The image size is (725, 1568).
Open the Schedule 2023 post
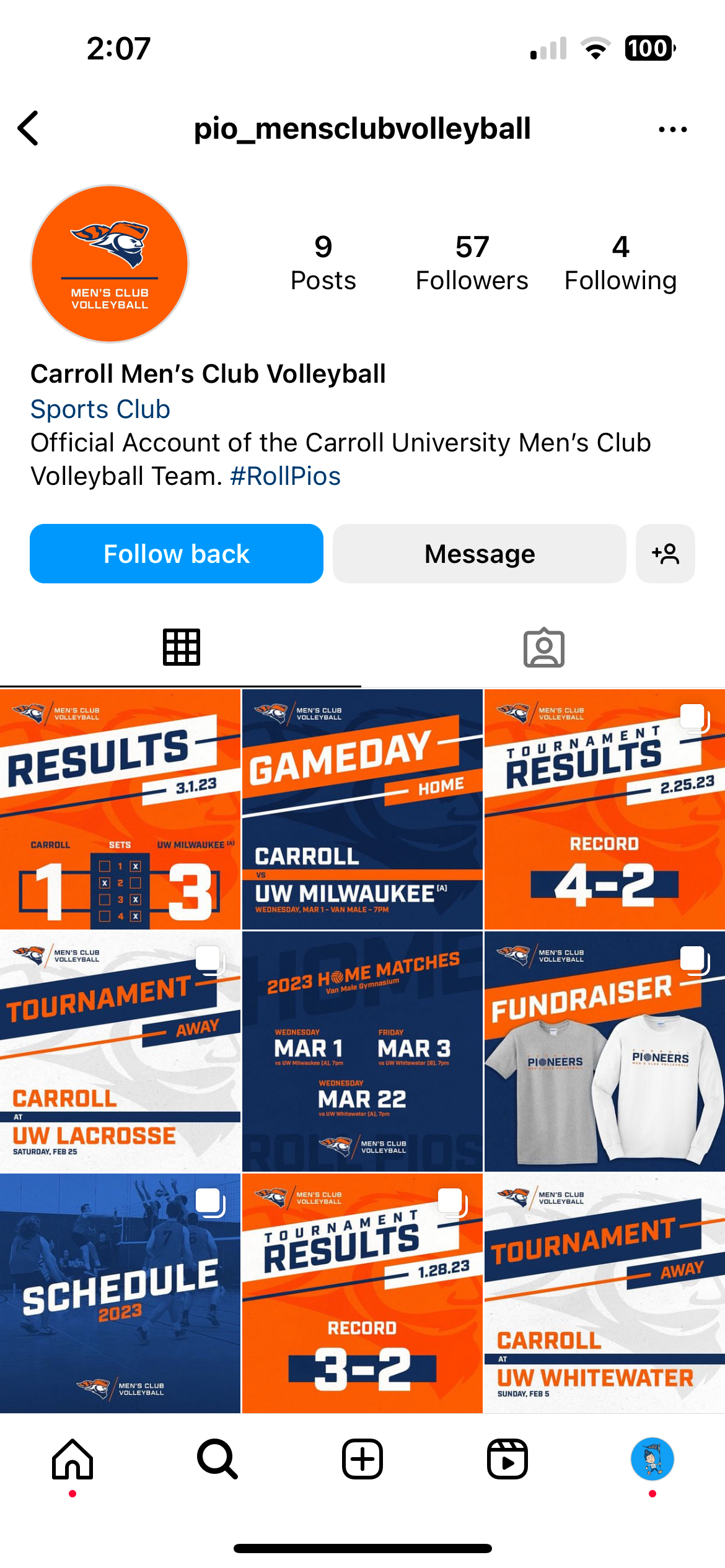120,1294
